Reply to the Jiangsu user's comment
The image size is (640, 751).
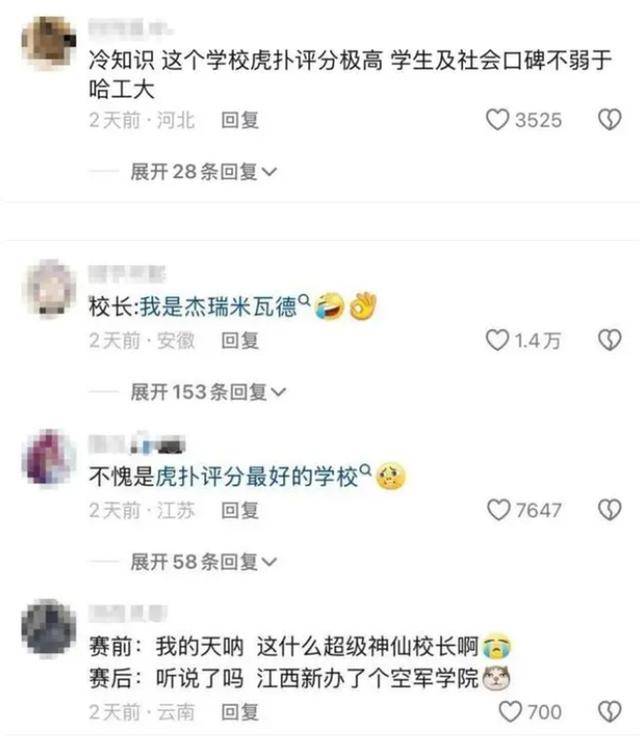(x=240, y=510)
